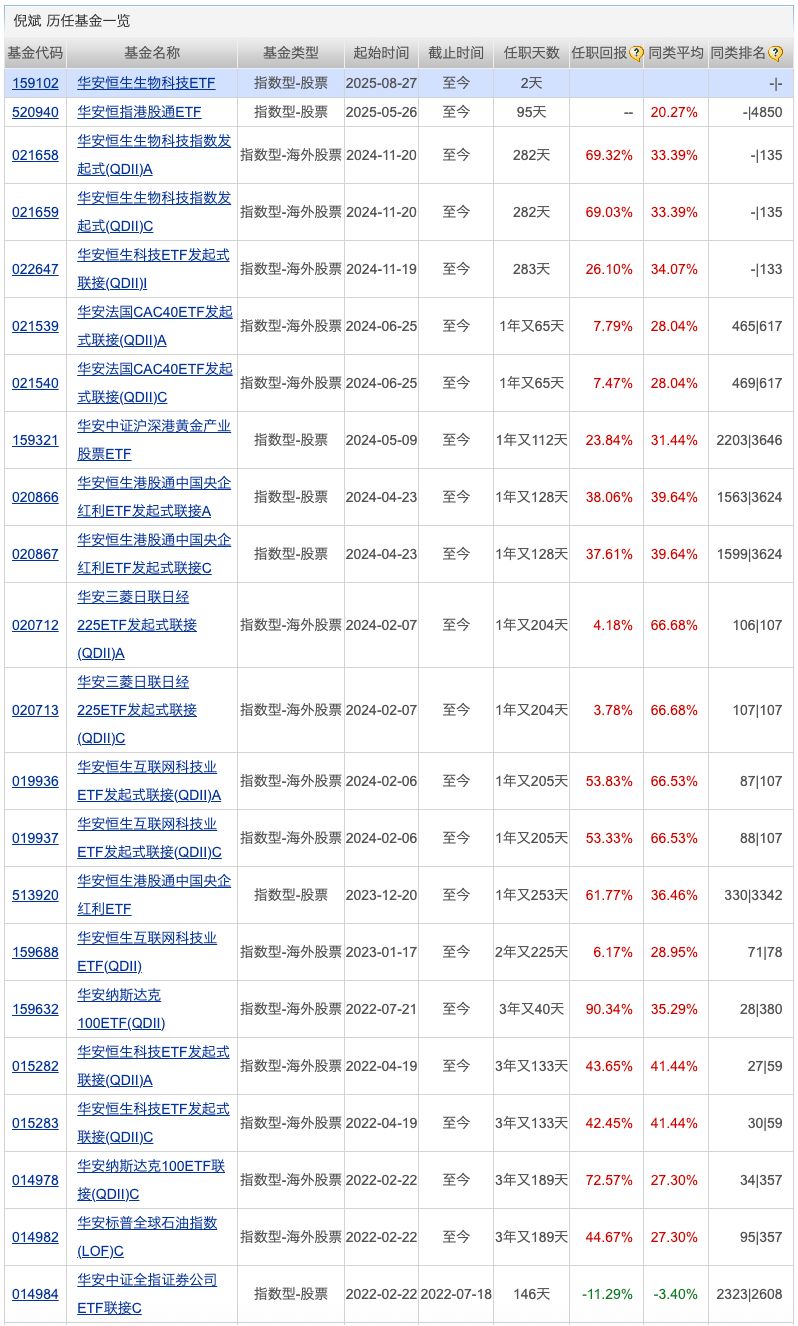Tap fund code 021540

click(35, 383)
